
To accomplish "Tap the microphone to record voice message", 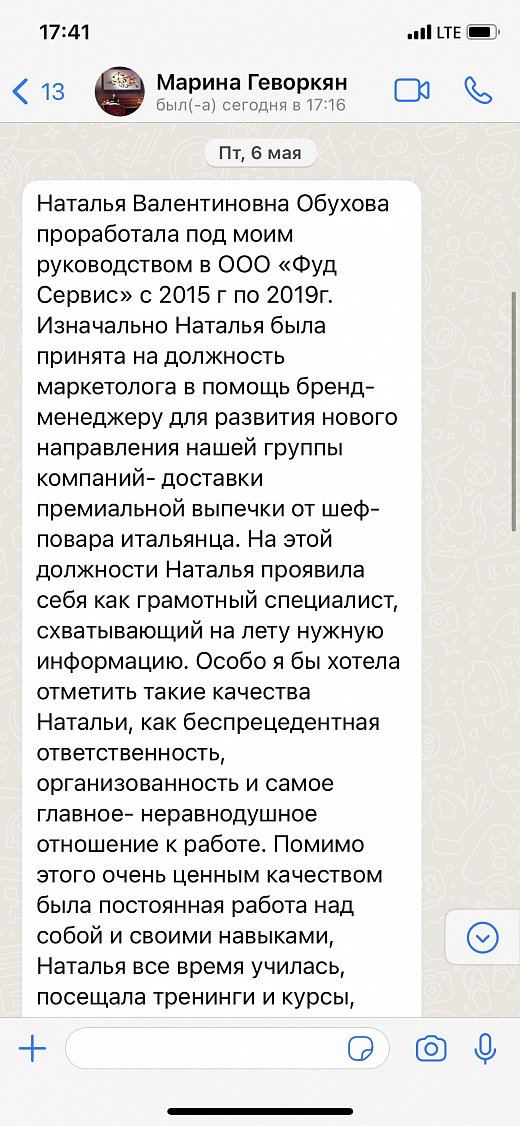I will (486, 1048).
